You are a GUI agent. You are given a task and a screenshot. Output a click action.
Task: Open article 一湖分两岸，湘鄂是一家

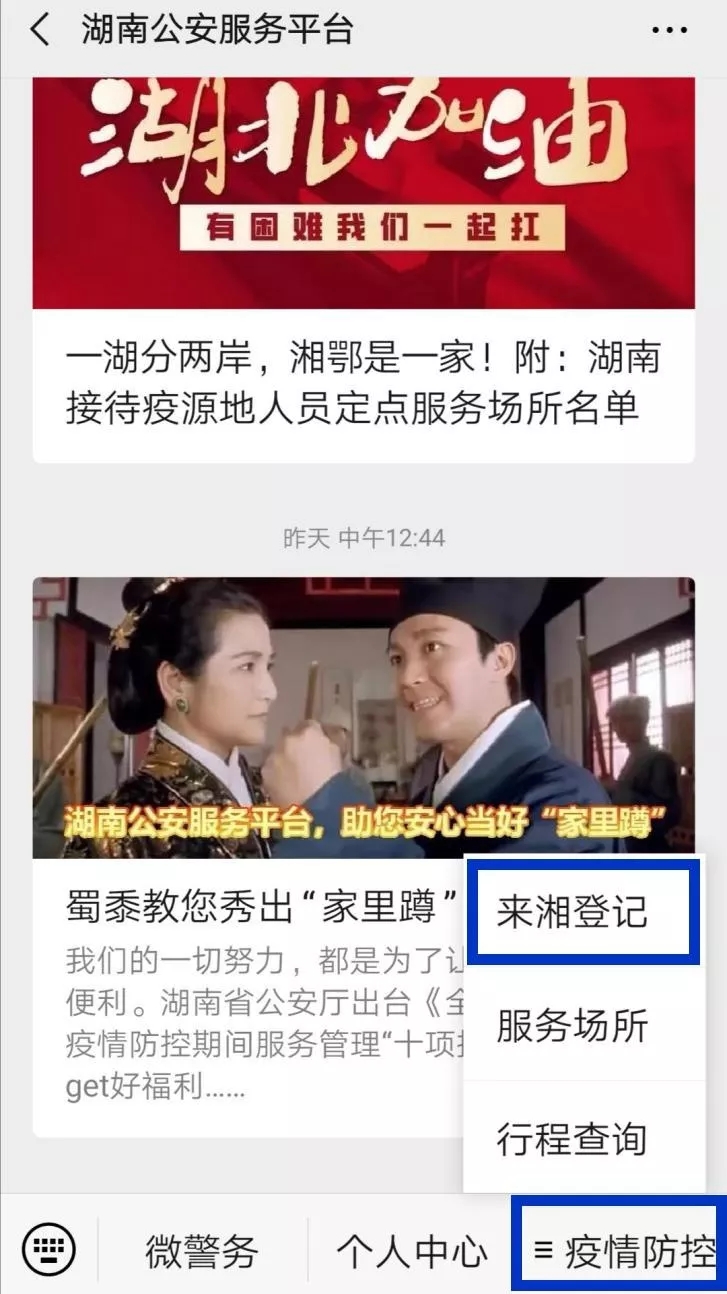(363, 383)
